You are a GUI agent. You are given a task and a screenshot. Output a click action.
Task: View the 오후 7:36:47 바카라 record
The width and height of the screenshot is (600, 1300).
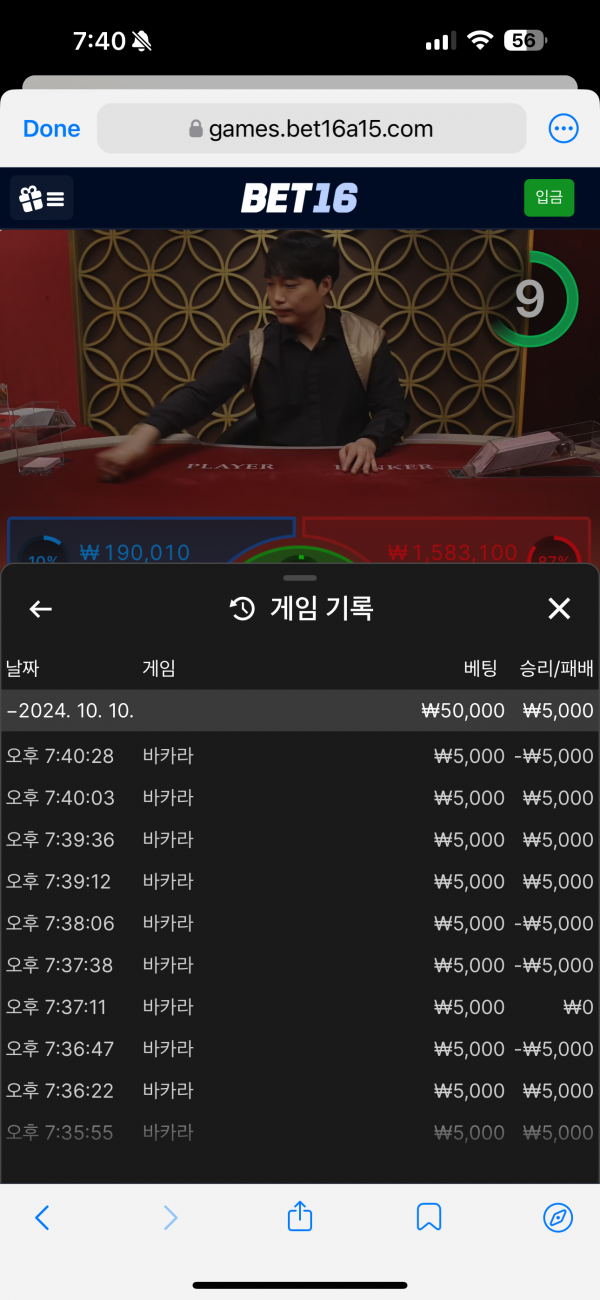(300, 1049)
